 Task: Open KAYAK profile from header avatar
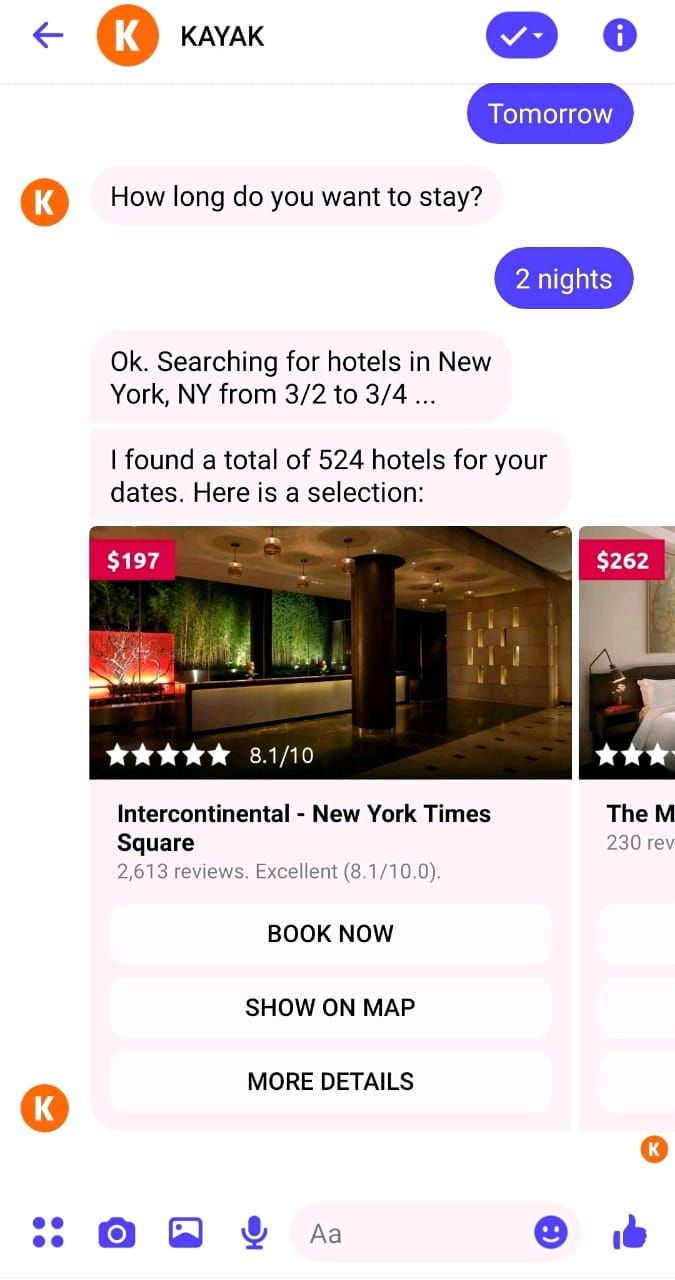coord(127,36)
